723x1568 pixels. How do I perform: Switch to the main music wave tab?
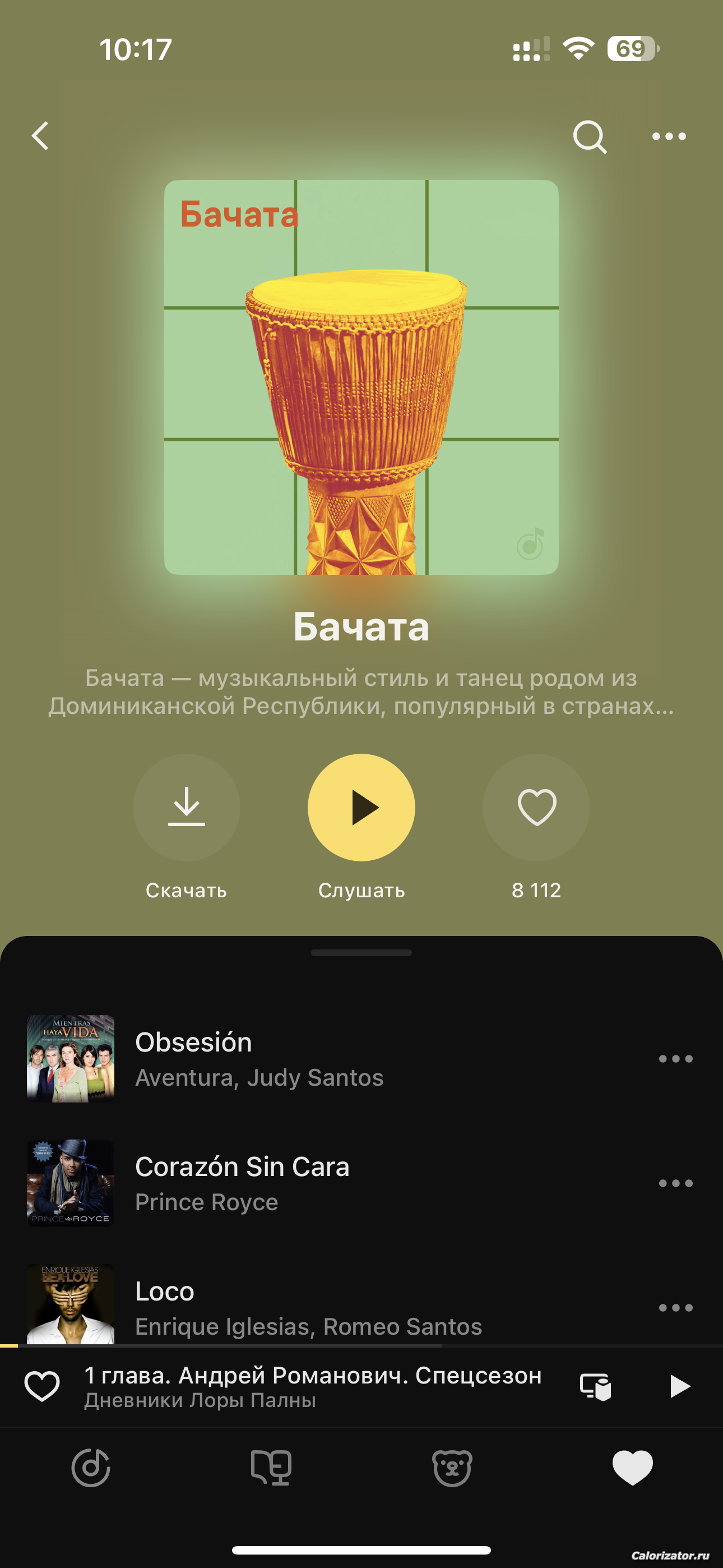91,1468
